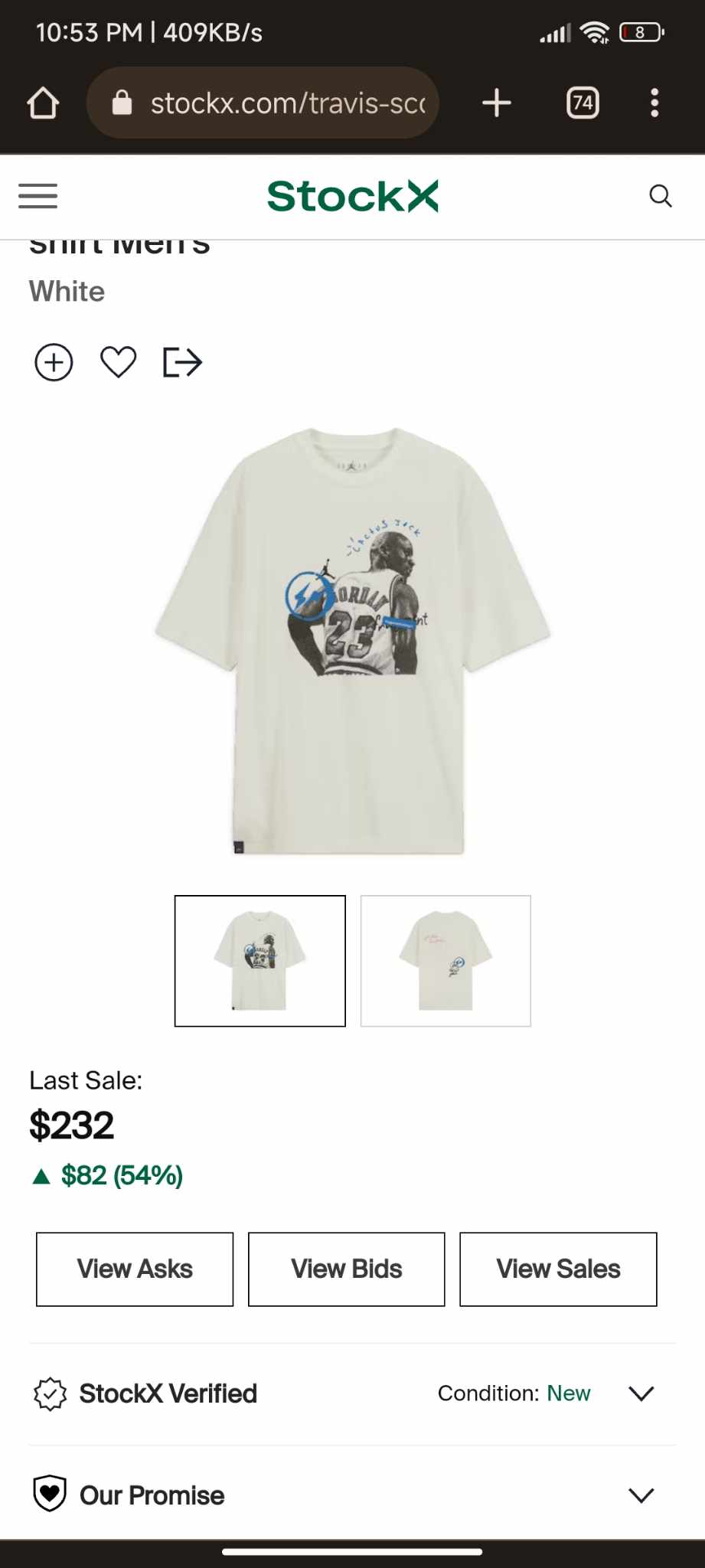Select the front view thumbnail
The image size is (705, 1568).
pos(260,960)
